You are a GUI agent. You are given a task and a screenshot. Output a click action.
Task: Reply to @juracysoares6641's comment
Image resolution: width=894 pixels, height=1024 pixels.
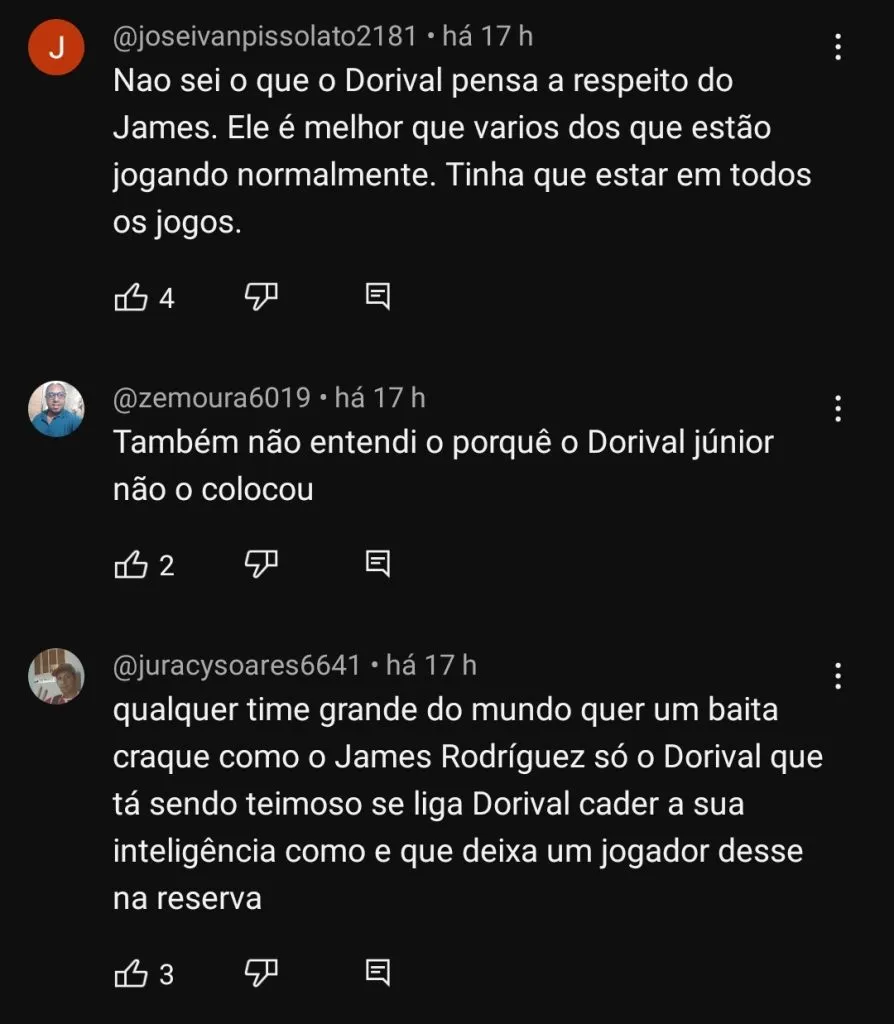point(377,972)
